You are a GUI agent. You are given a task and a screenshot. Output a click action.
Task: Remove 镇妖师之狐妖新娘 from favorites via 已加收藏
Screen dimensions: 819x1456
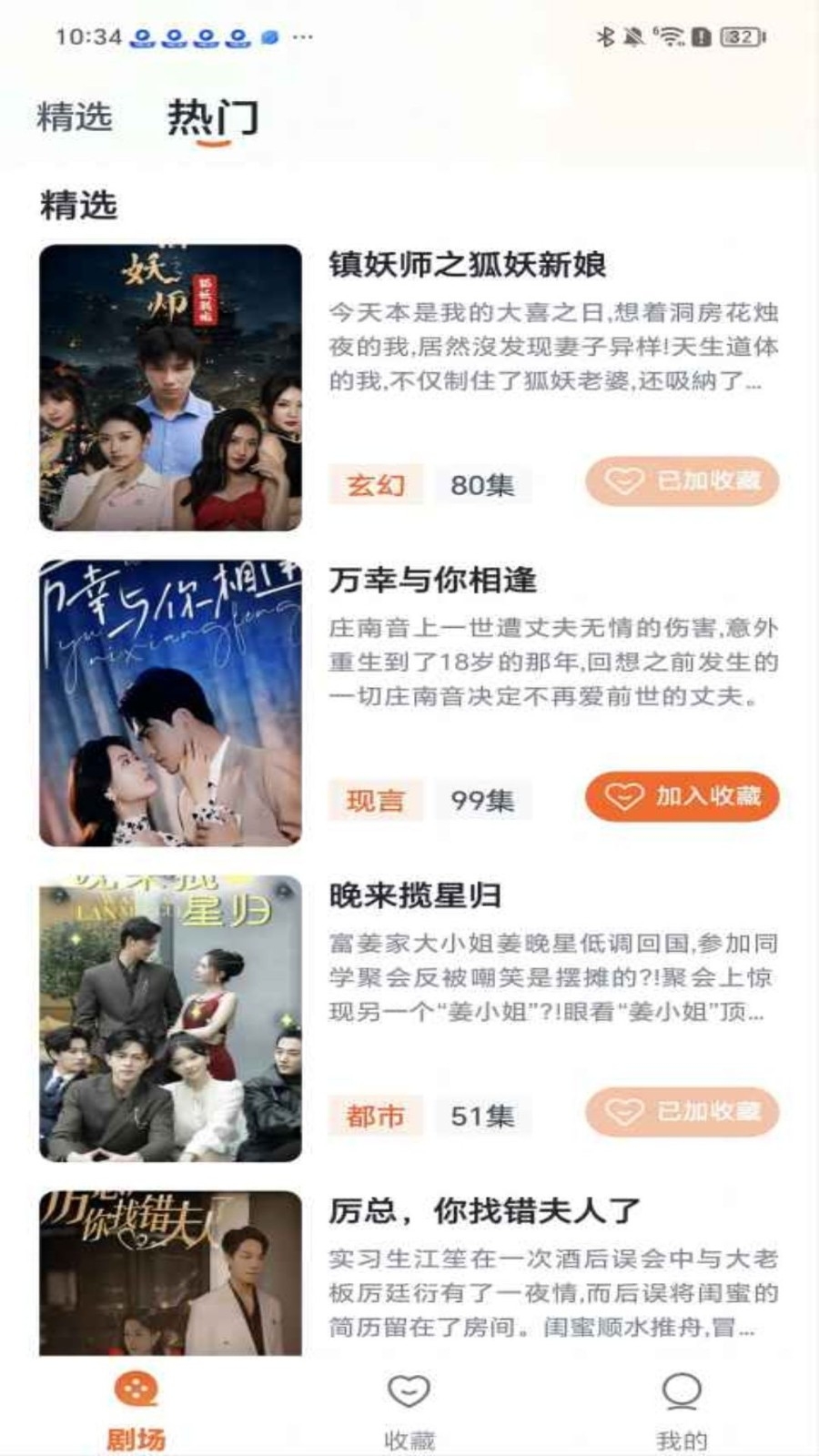(x=682, y=480)
